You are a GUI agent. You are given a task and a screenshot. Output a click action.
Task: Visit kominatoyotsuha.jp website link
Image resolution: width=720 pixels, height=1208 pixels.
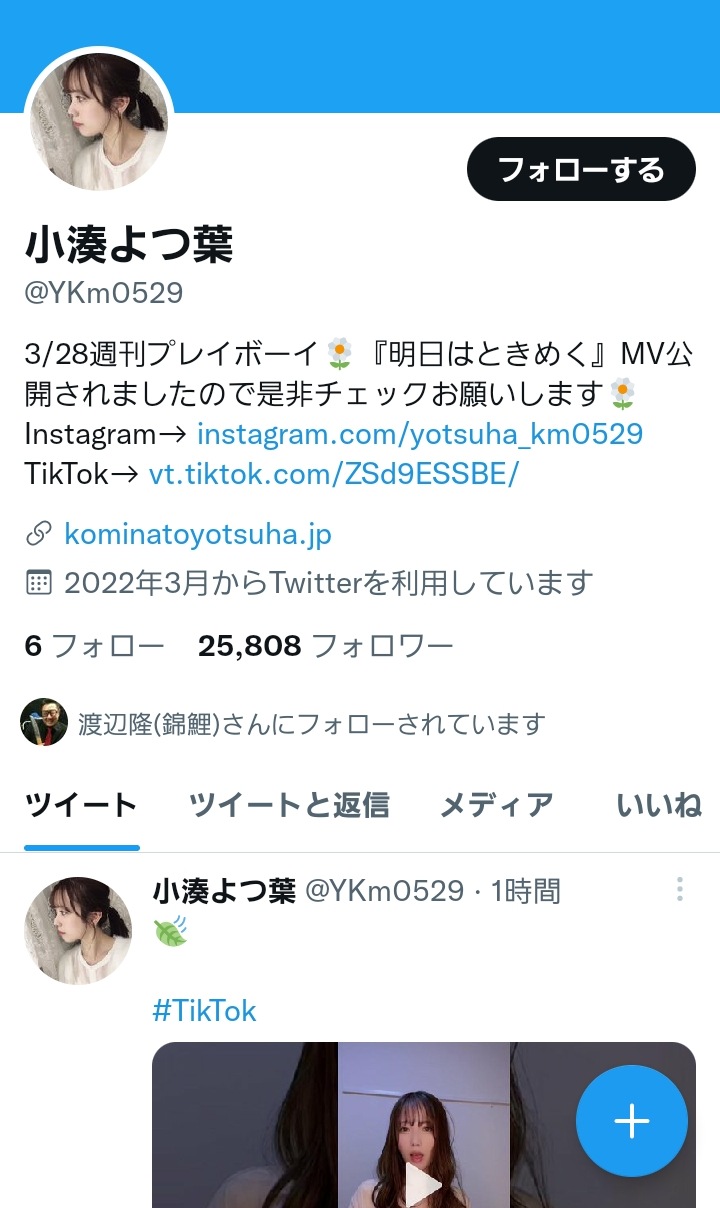pos(198,534)
